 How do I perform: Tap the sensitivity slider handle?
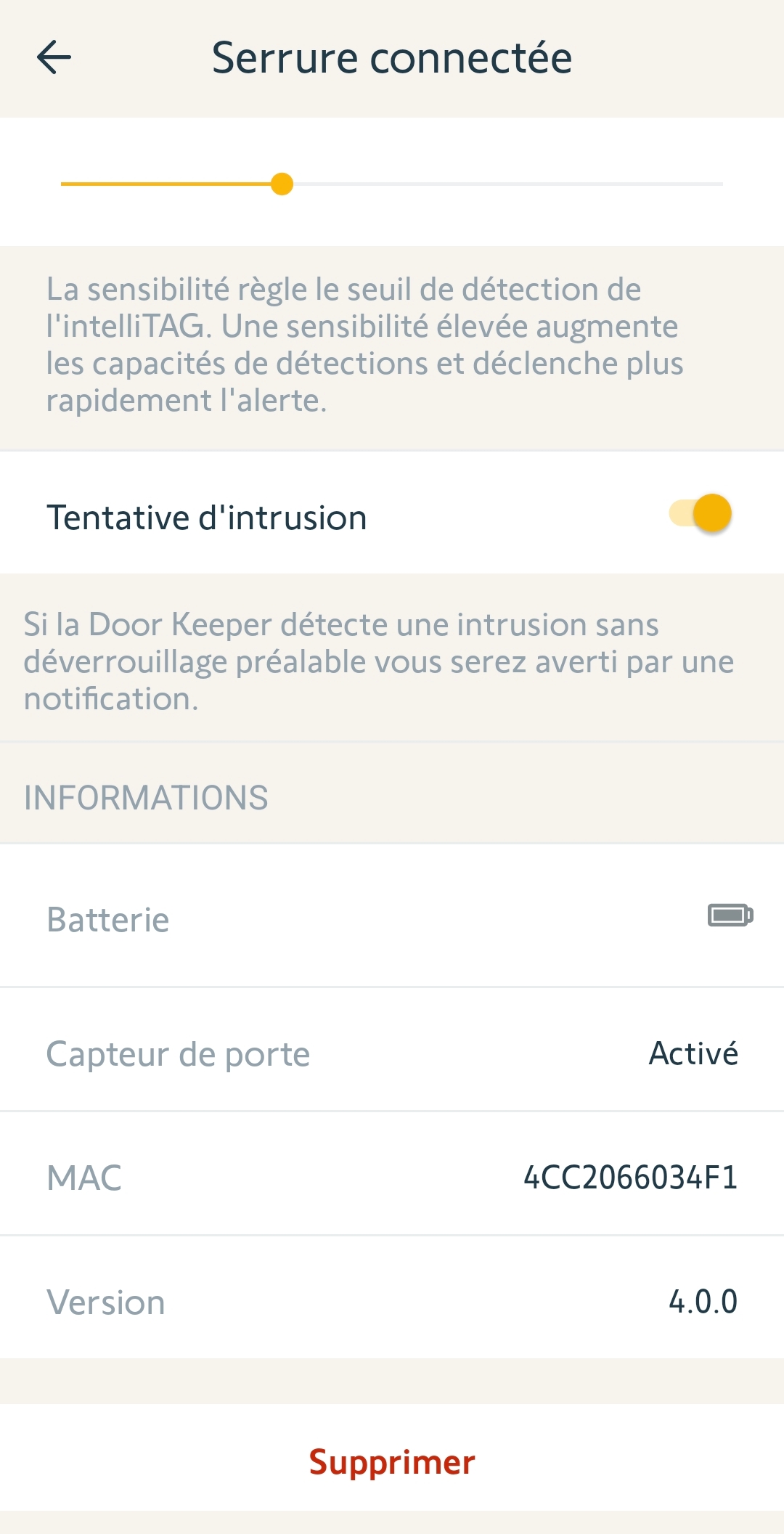282,184
